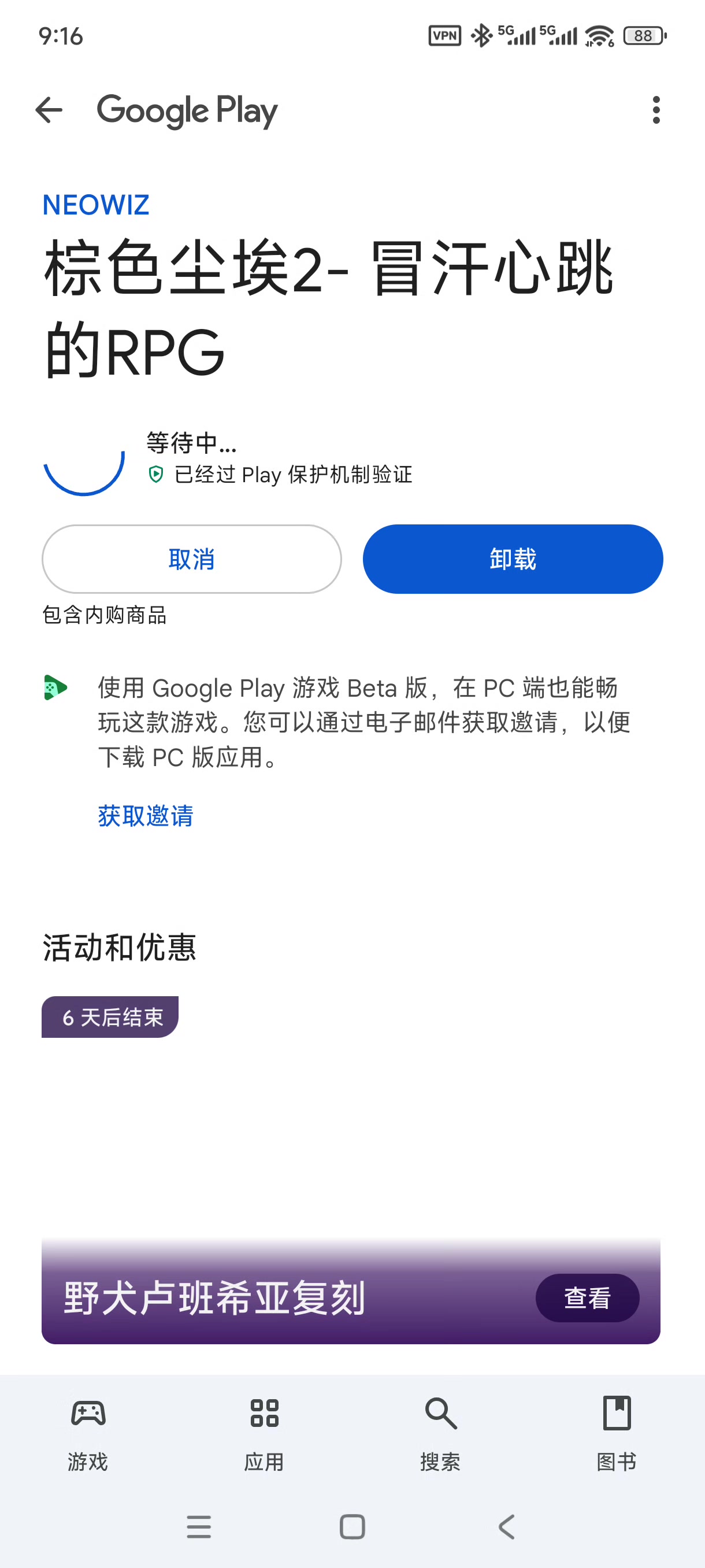
Task: Go back from the app page
Action: (49, 110)
